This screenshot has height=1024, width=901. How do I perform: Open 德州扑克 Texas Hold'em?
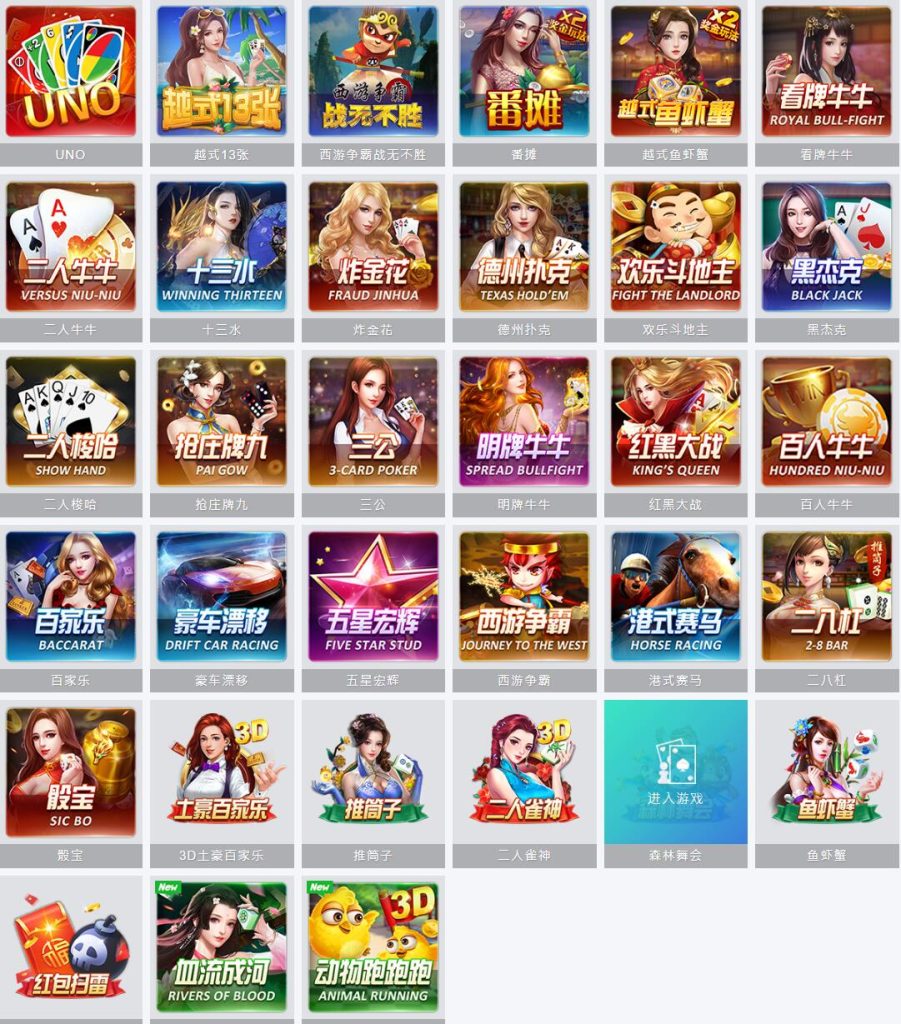[524, 246]
